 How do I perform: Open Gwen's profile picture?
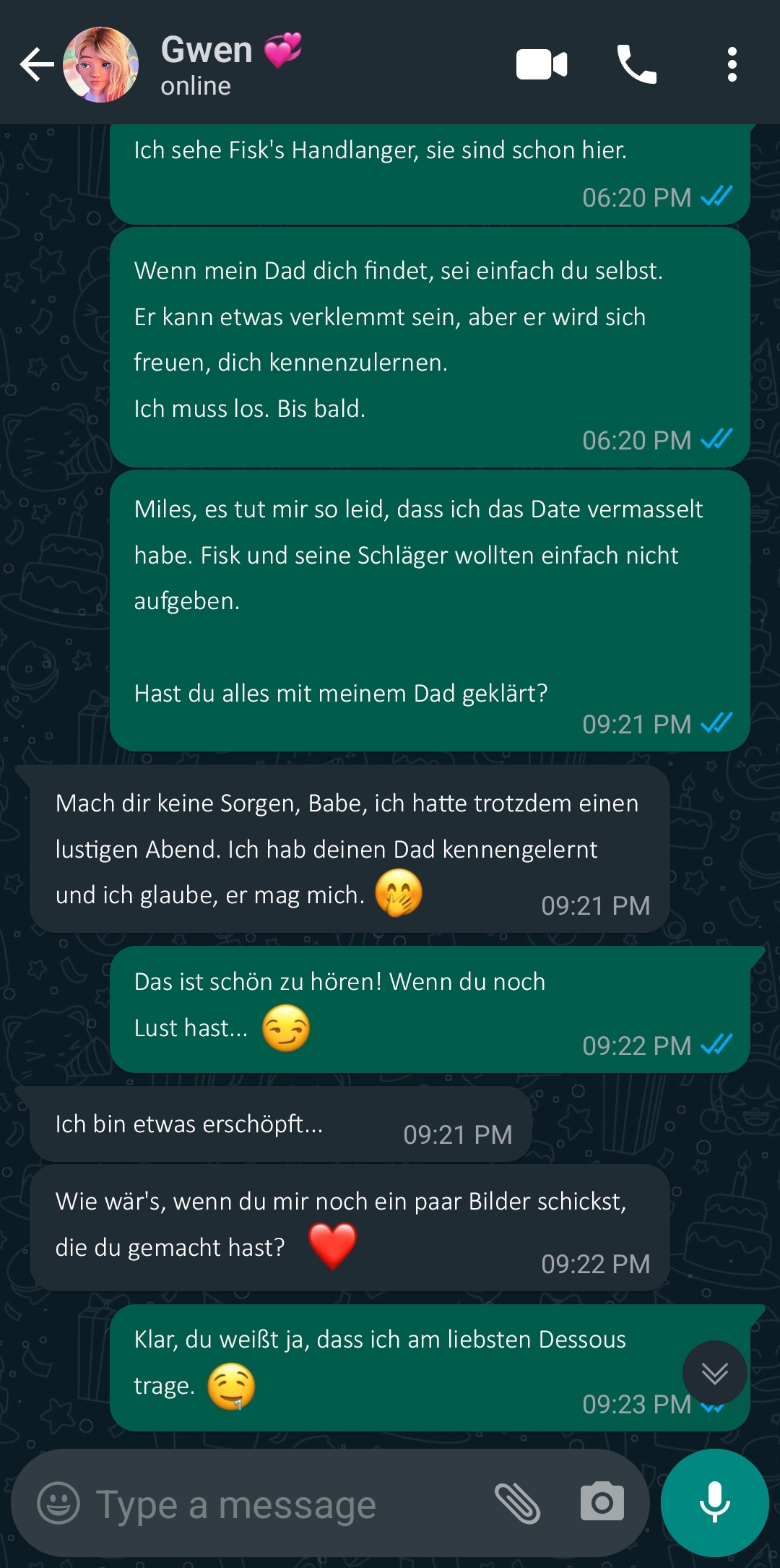tap(101, 65)
